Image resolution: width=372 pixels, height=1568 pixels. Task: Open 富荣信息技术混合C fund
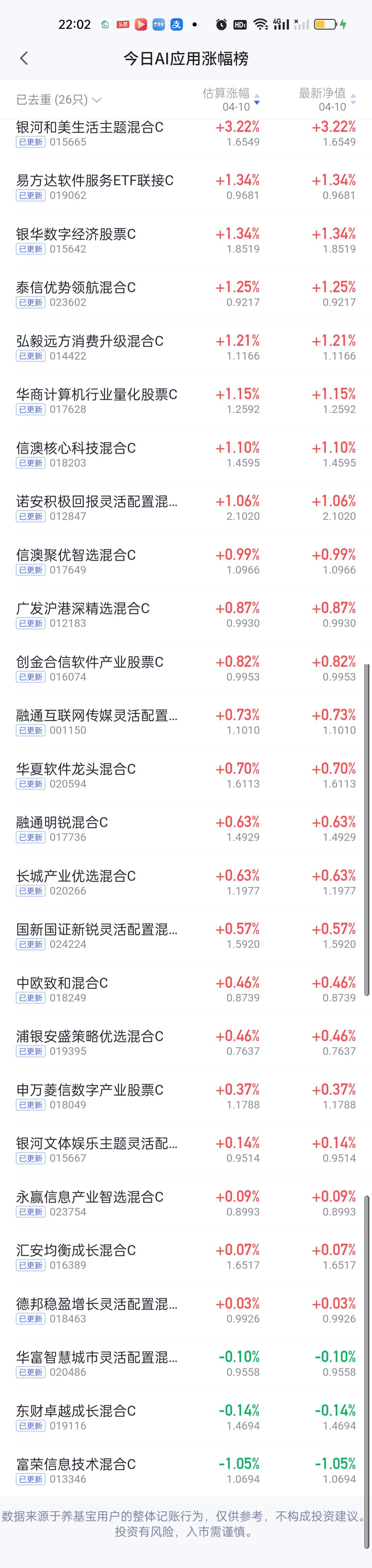tap(186, 1471)
